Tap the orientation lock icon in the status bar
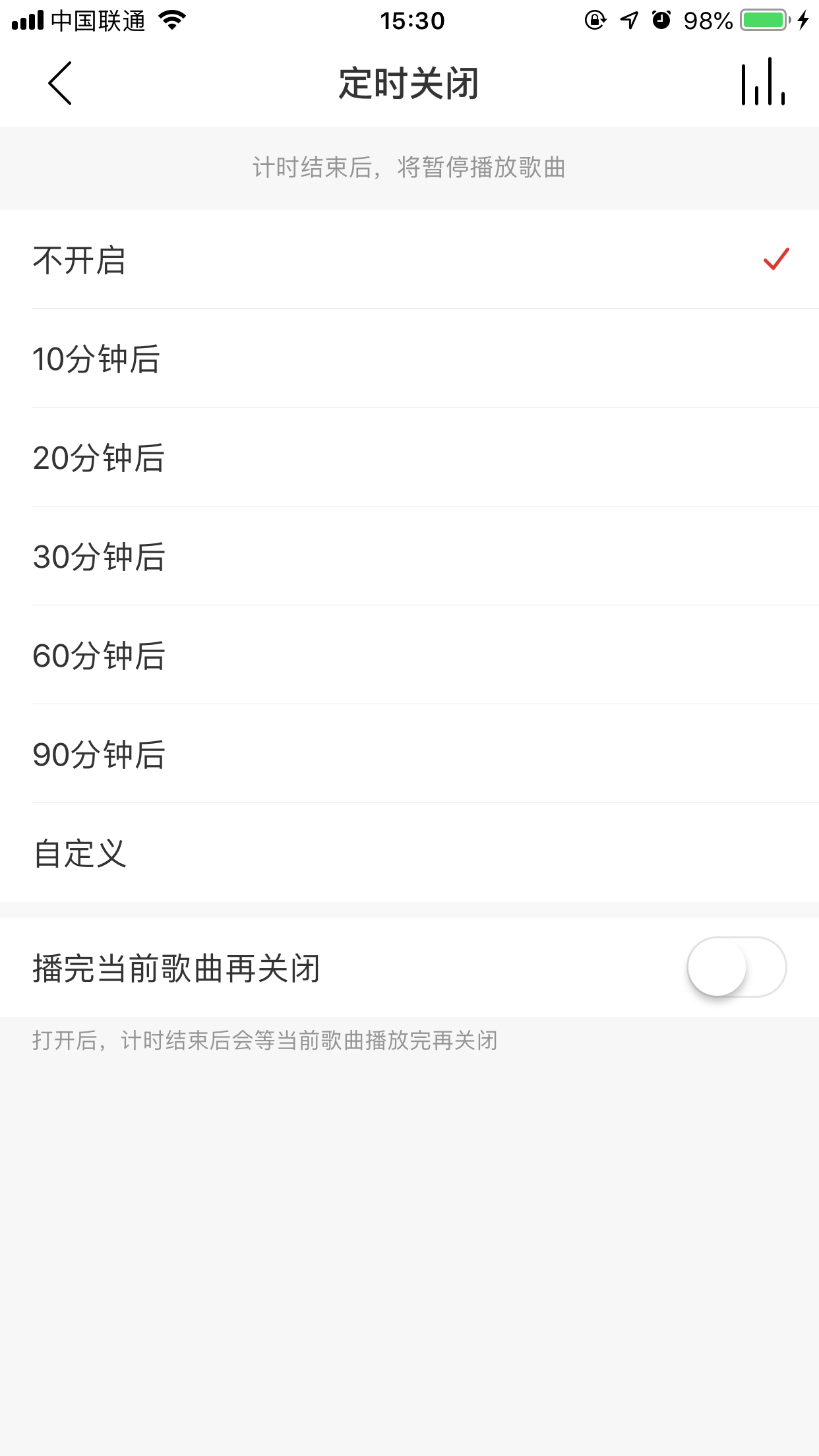The width and height of the screenshot is (819, 1456). [x=594, y=20]
